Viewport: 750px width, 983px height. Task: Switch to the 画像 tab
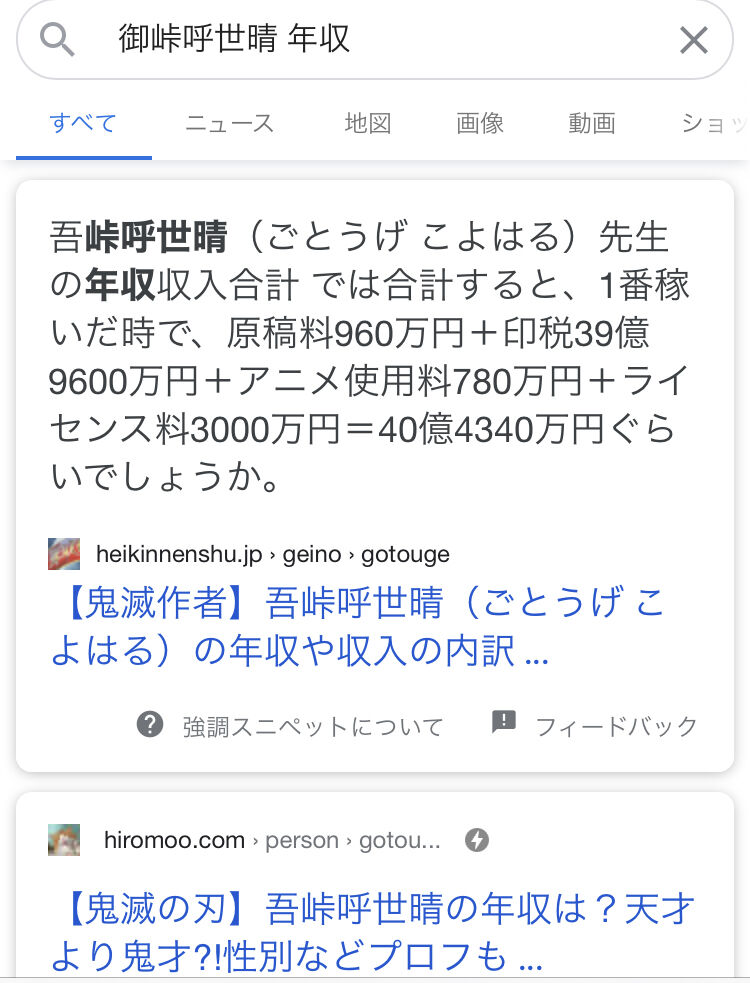point(478,123)
